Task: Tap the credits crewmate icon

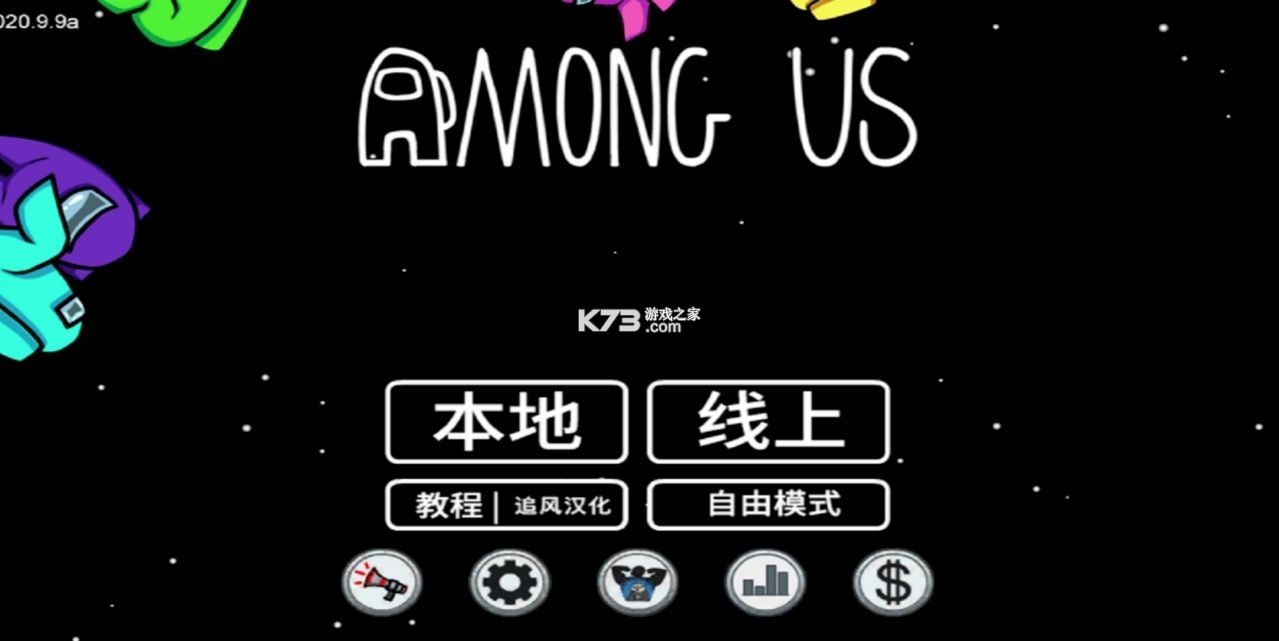Action: [637, 582]
